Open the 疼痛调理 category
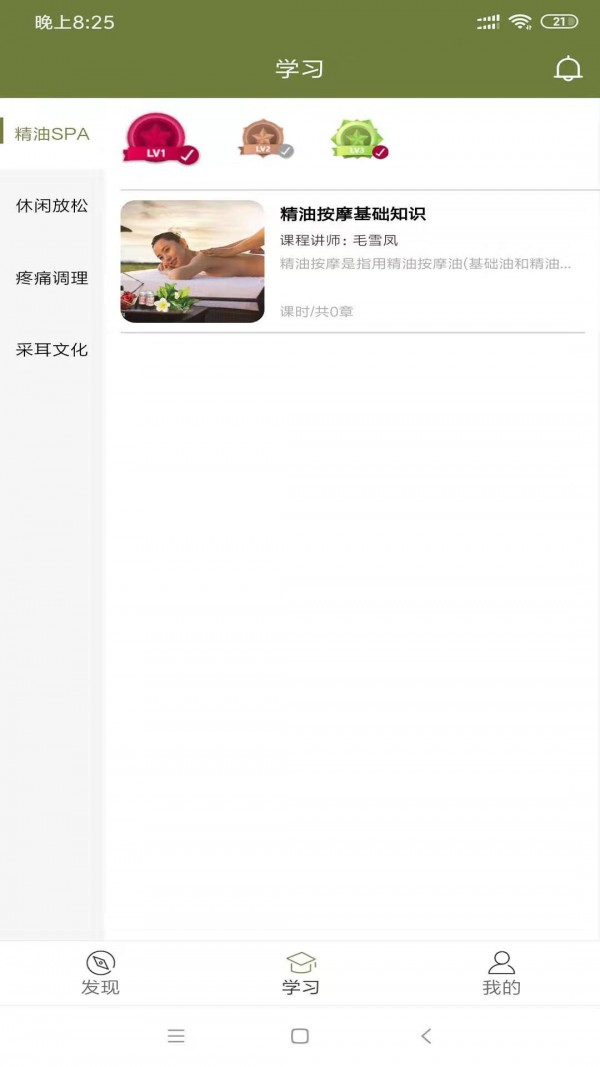This screenshot has width=600, height=1067. coord(52,278)
